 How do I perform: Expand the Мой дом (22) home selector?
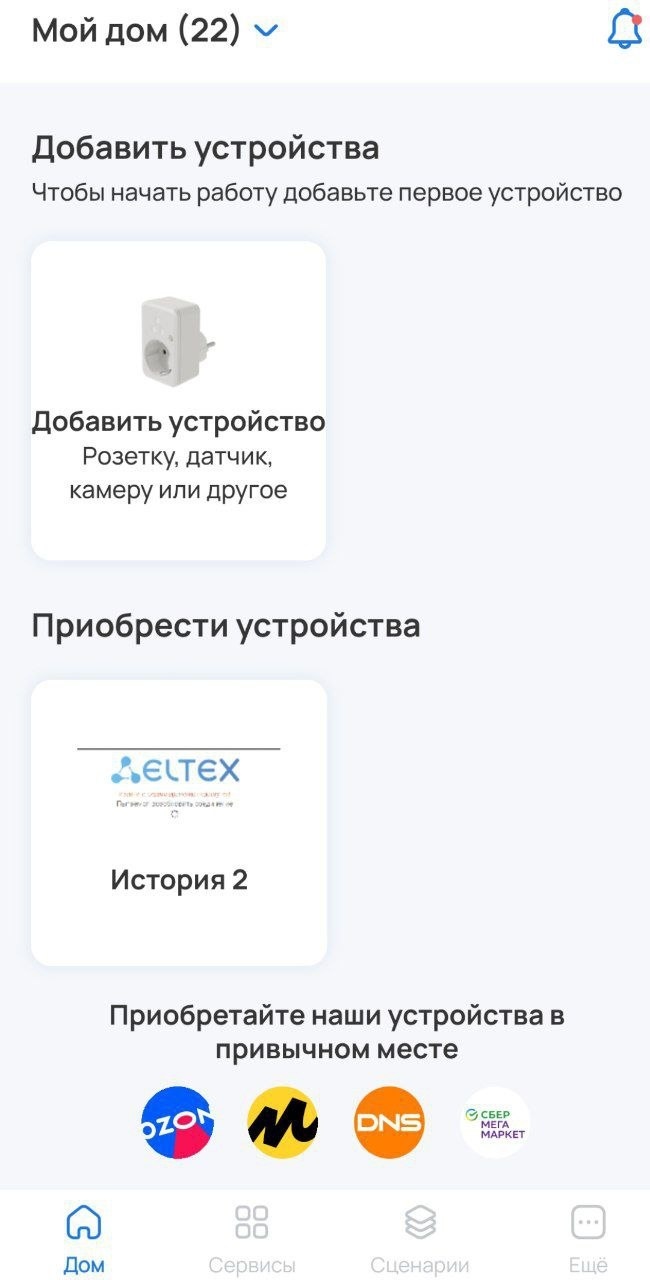(x=155, y=31)
